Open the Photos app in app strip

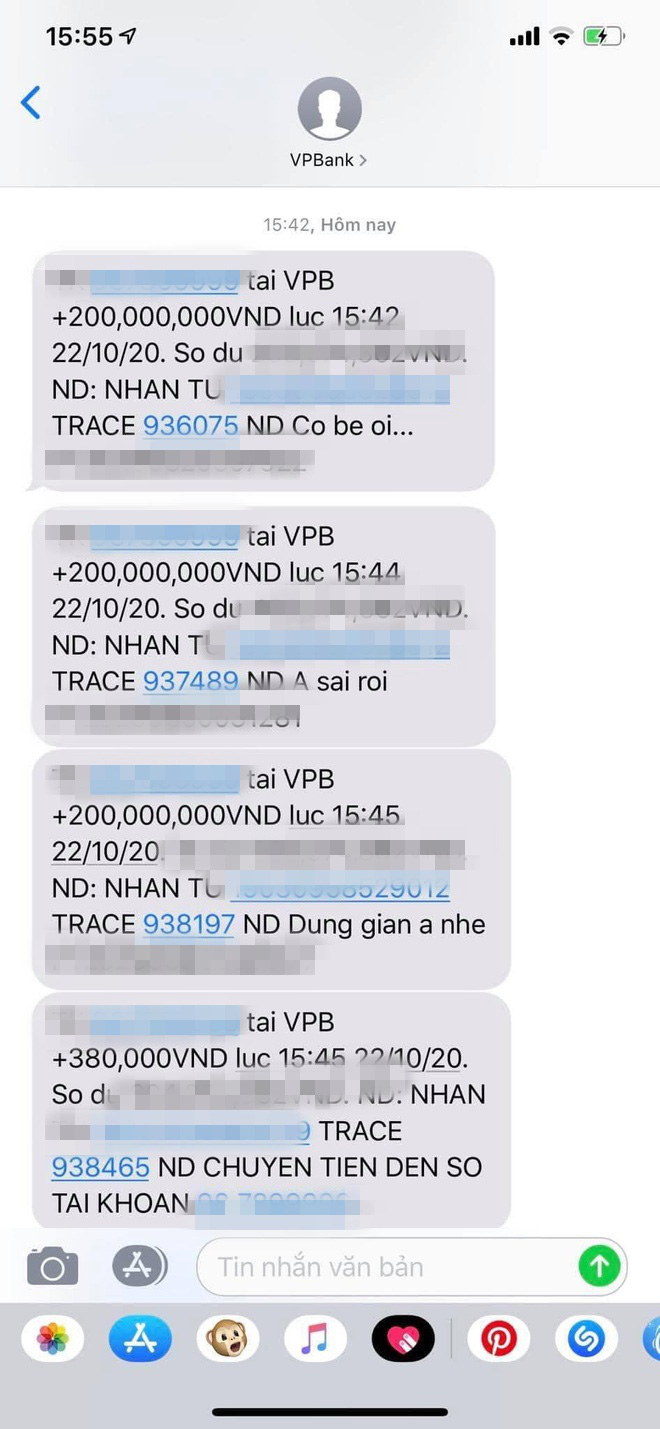pos(52,1338)
